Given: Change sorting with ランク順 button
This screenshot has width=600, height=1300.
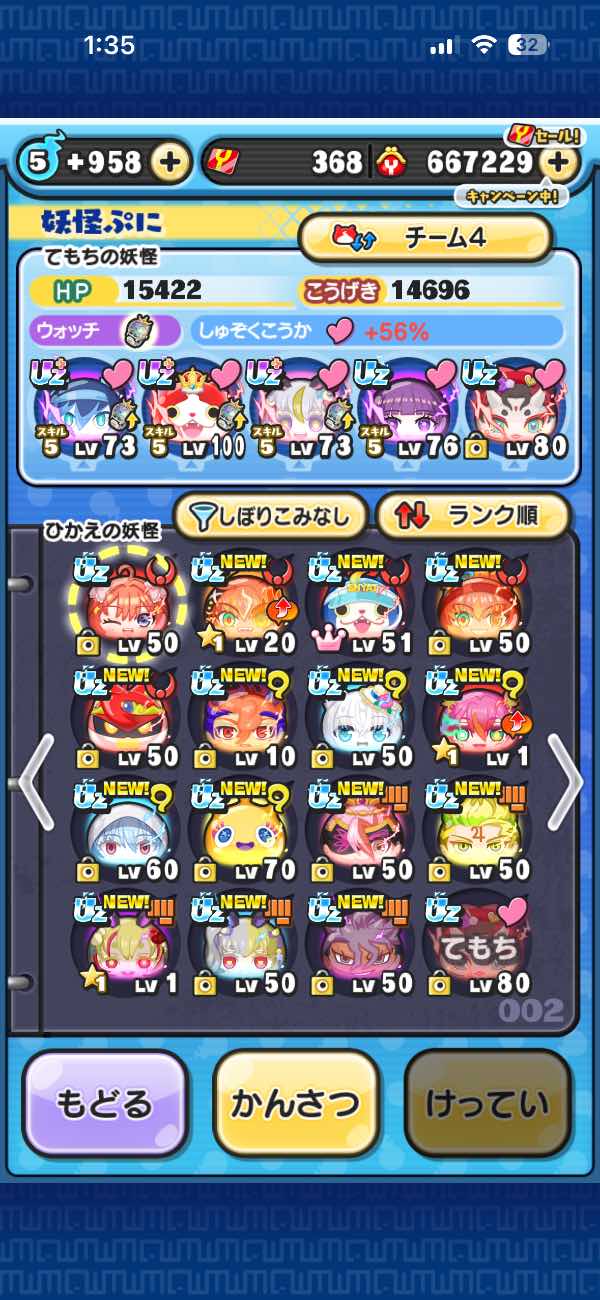Looking at the screenshot, I should (473, 516).
